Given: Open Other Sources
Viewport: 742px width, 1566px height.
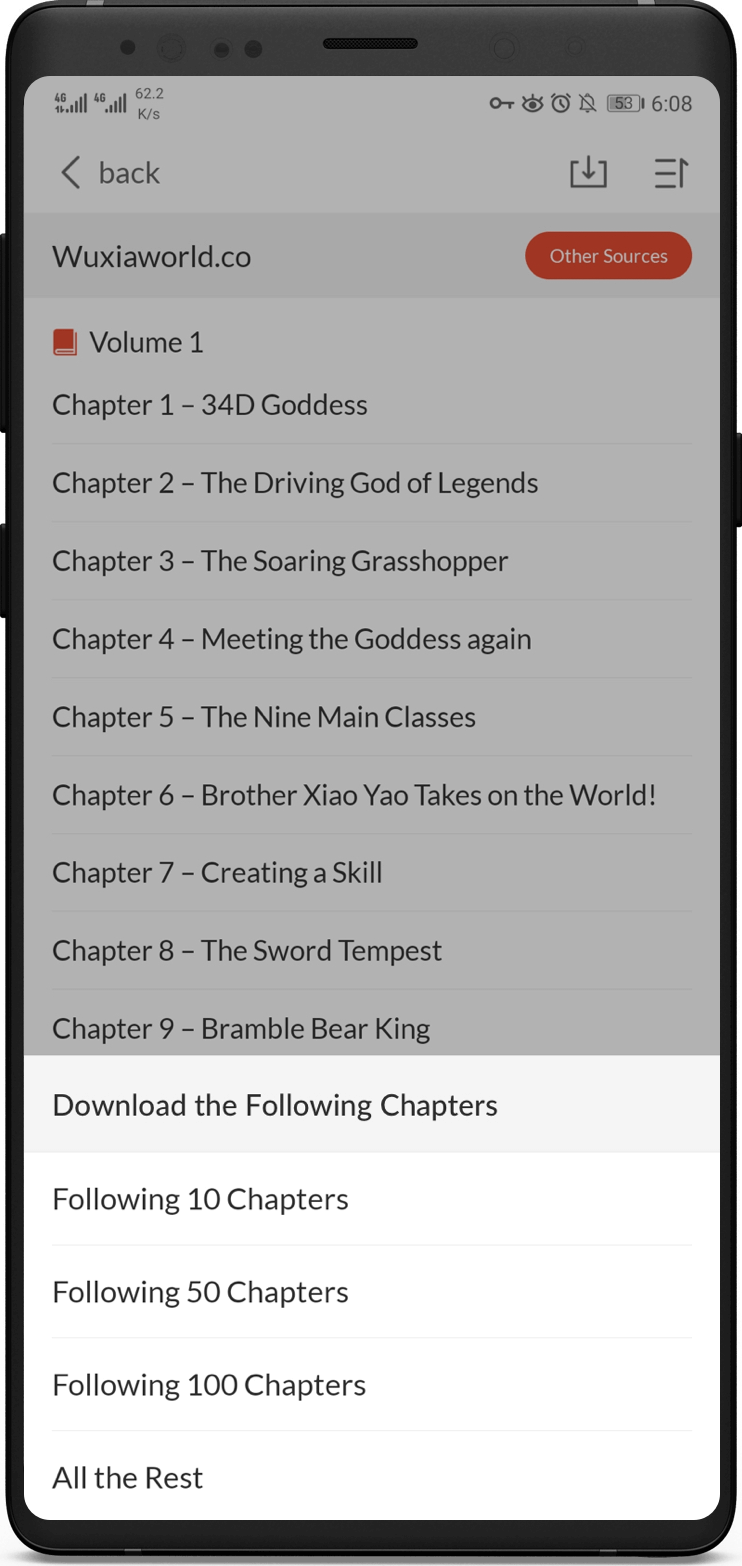Looking at the screenshot, I should pos(608,256).
